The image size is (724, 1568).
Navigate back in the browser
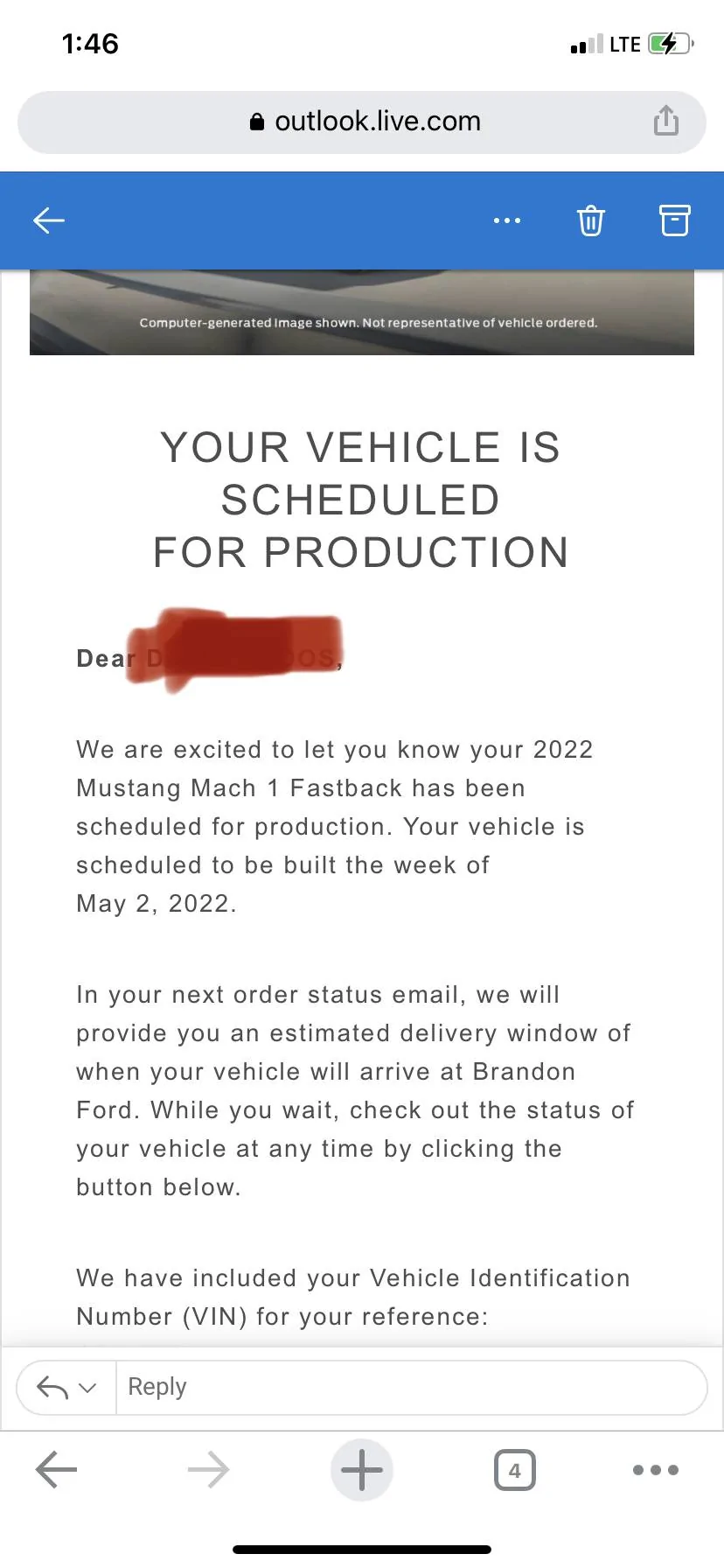pyautogui.click(x=57, y=1470)
